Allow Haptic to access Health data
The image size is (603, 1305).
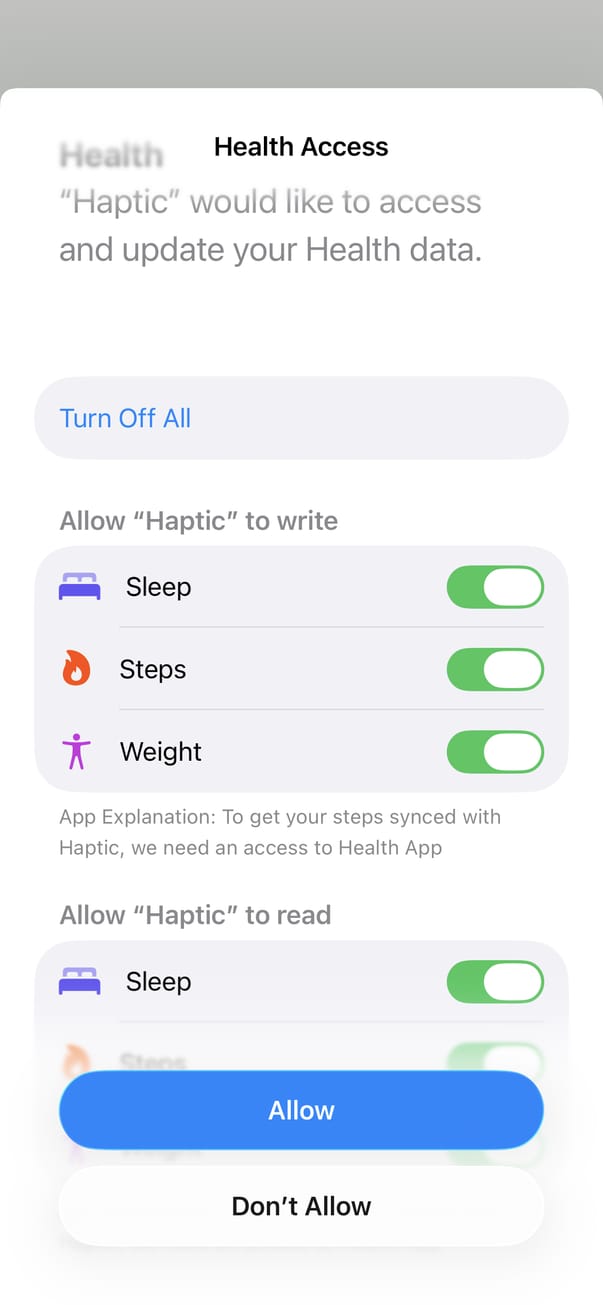pyautogui.click(x=301, y=1110)
